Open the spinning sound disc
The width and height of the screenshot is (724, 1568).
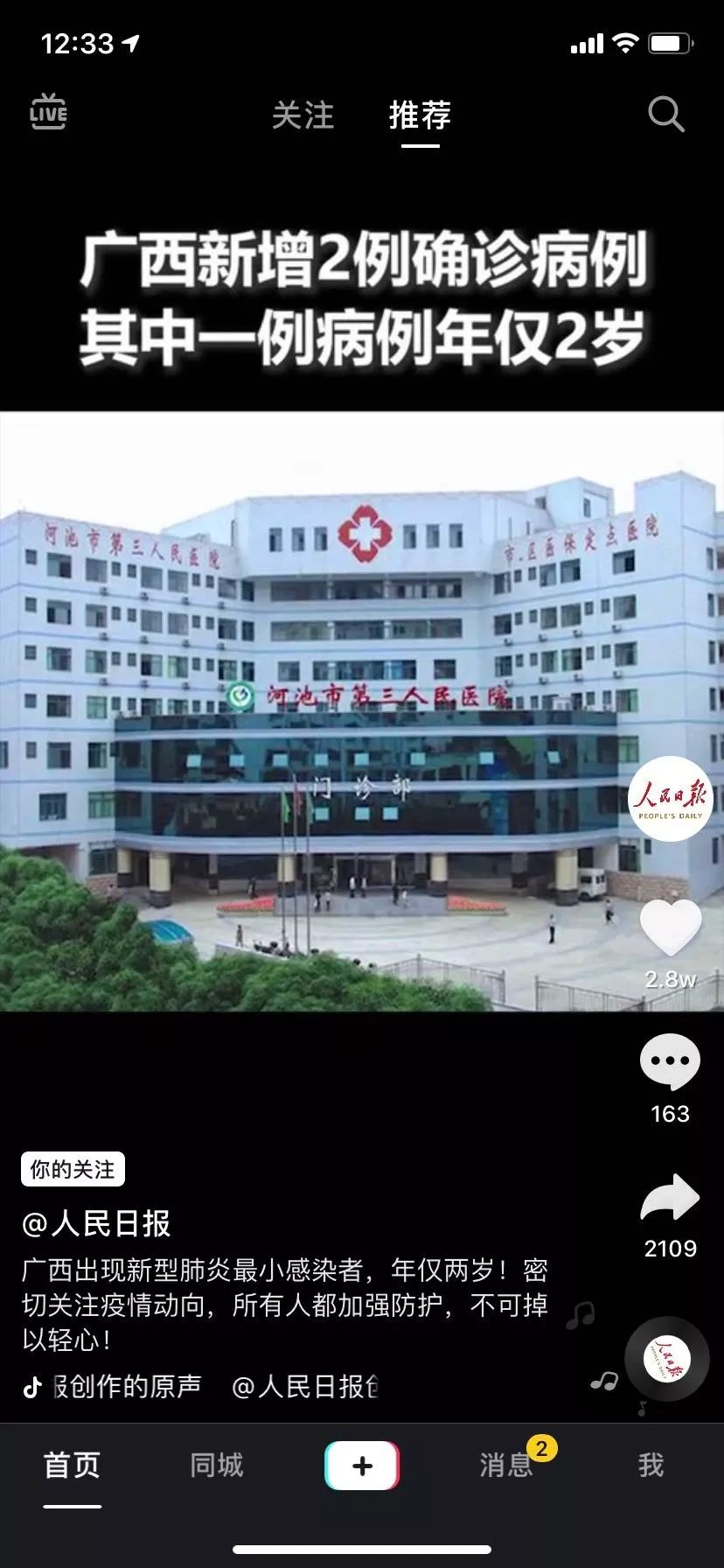[668, 1359]
